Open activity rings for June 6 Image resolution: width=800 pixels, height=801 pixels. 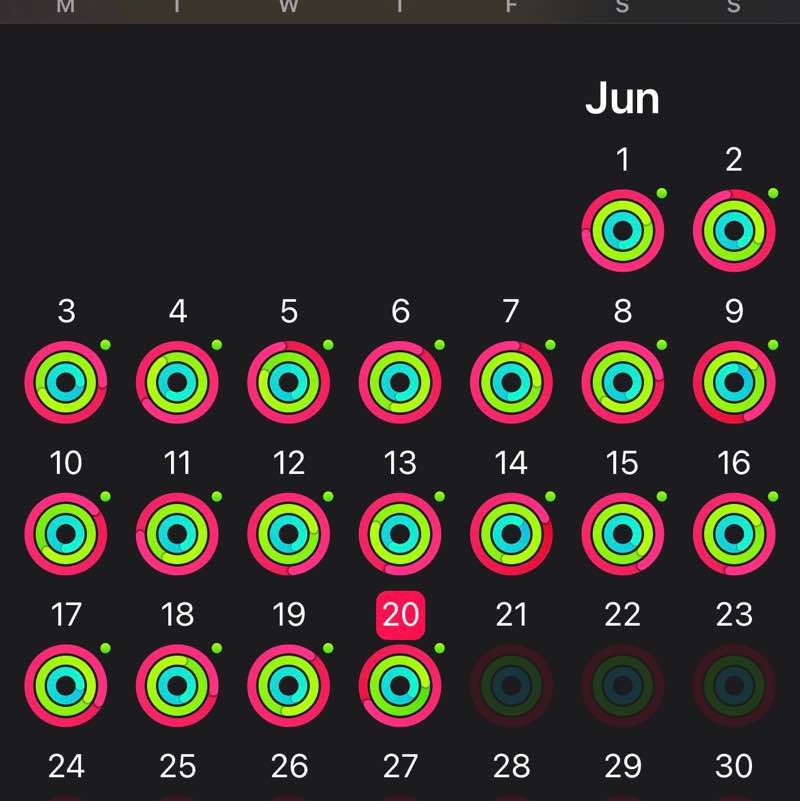[x=400, y=383]
